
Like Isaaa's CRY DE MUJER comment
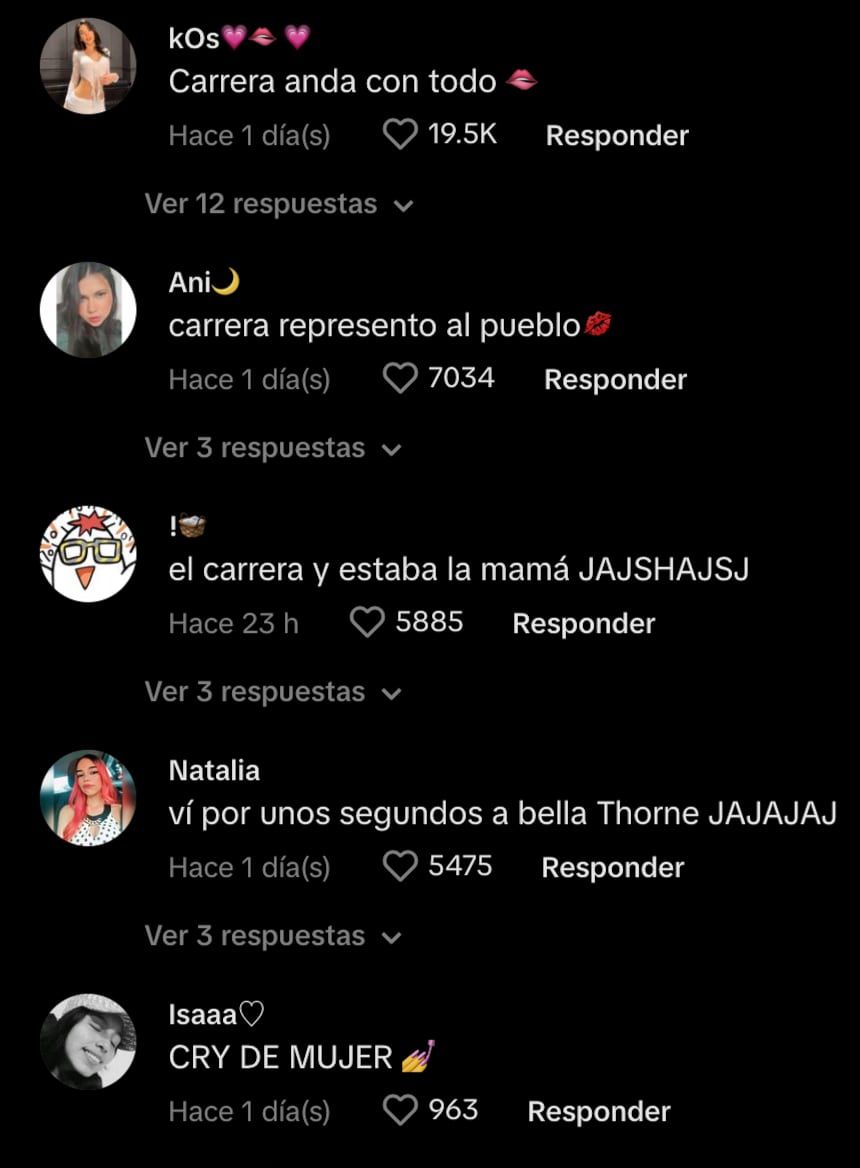[x=401, y=1110]
